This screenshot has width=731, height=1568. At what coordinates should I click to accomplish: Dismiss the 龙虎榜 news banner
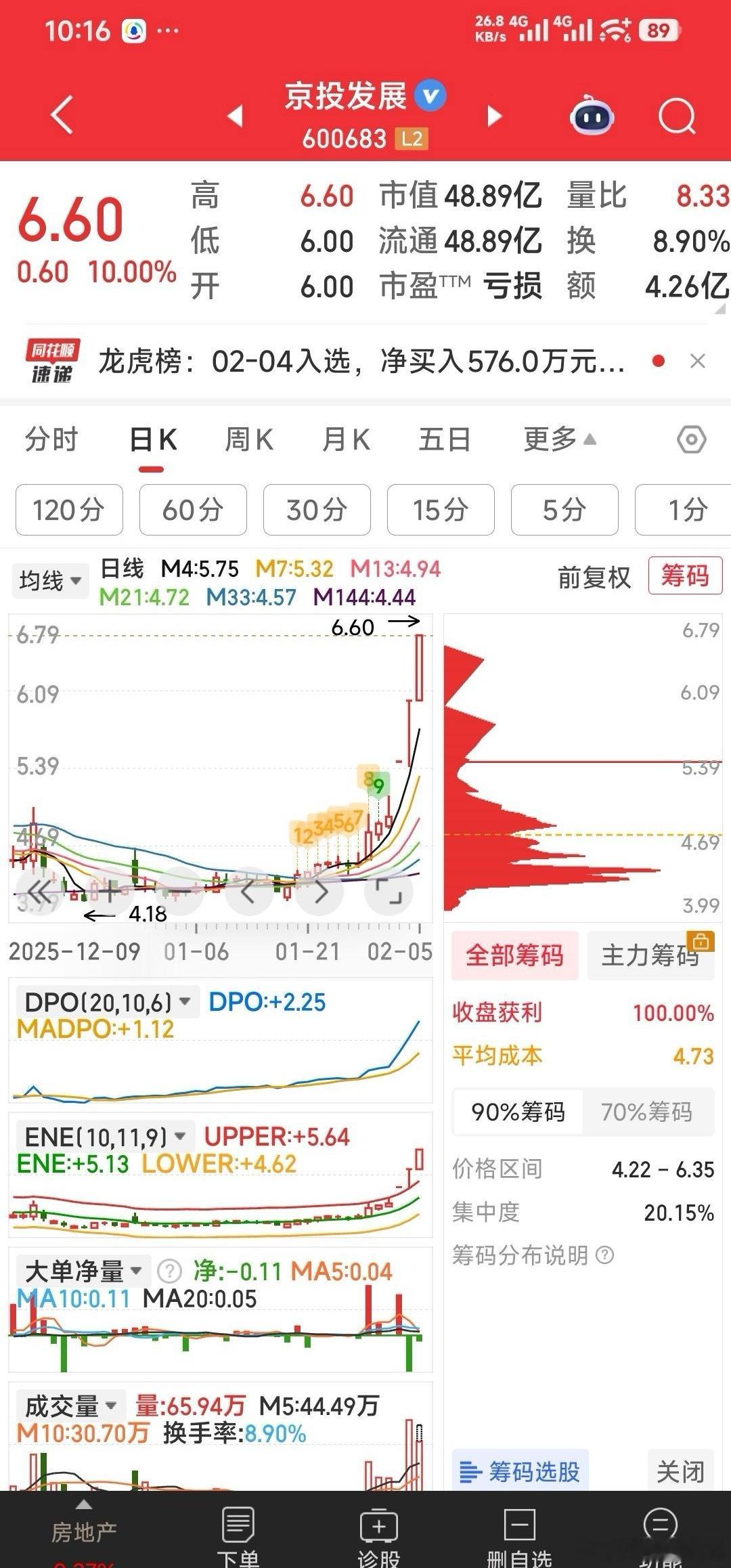pyautogui.click(x=698, y=362)
